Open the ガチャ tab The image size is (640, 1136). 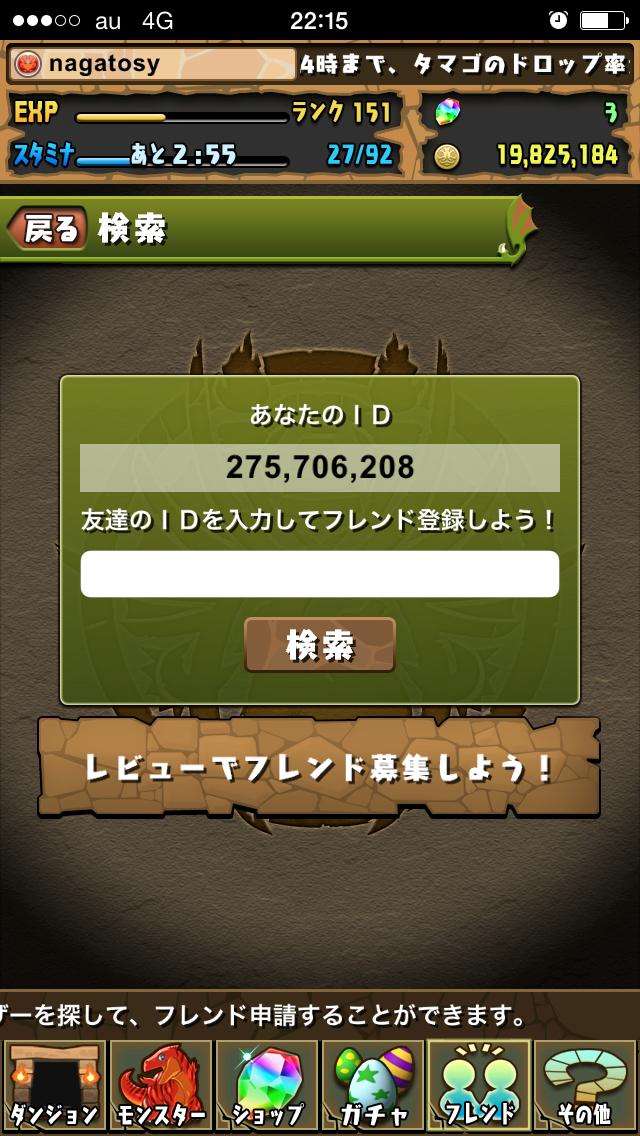pos(372,1085)
